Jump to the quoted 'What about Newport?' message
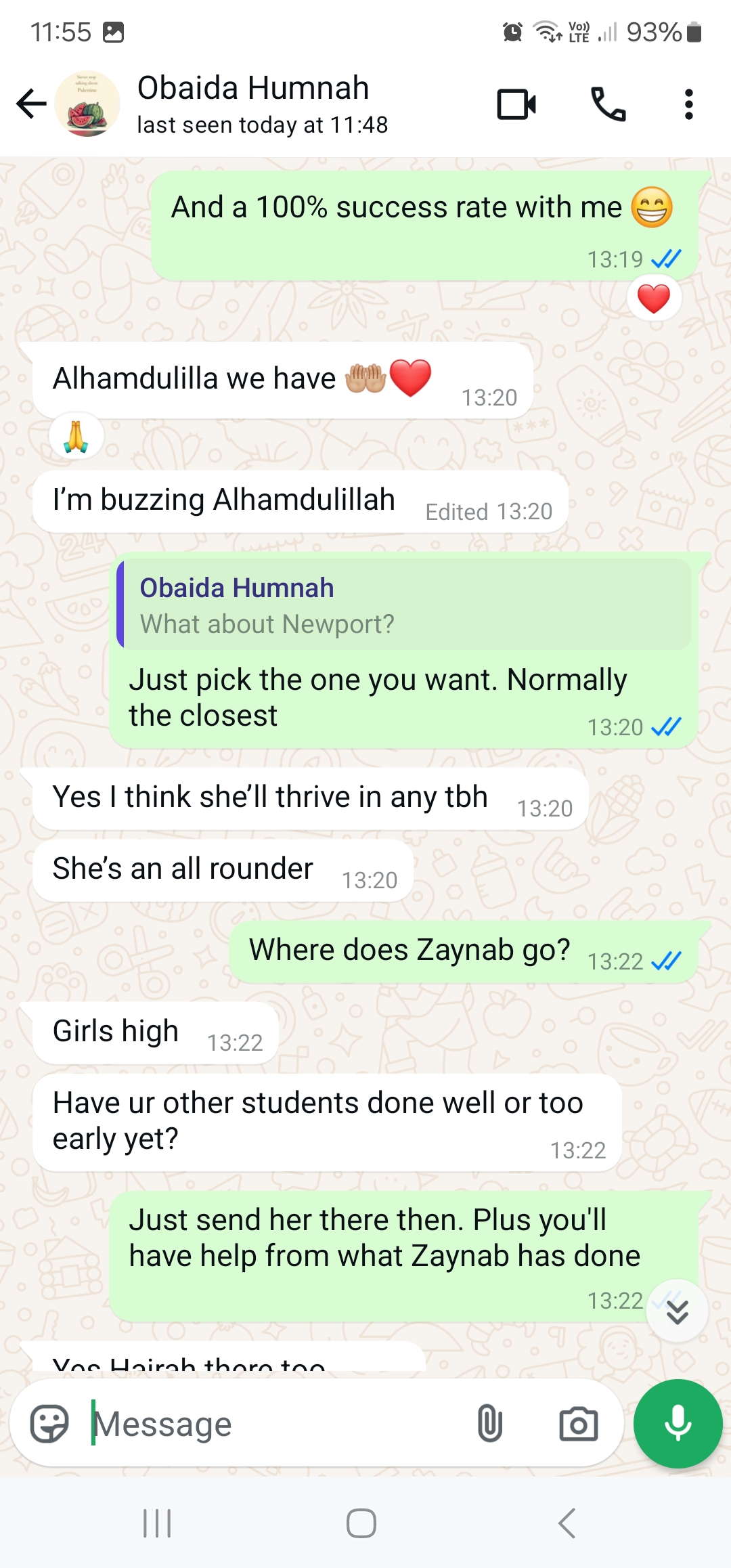This screenshot has height=1568, width=731. click(x=404, y=605)
